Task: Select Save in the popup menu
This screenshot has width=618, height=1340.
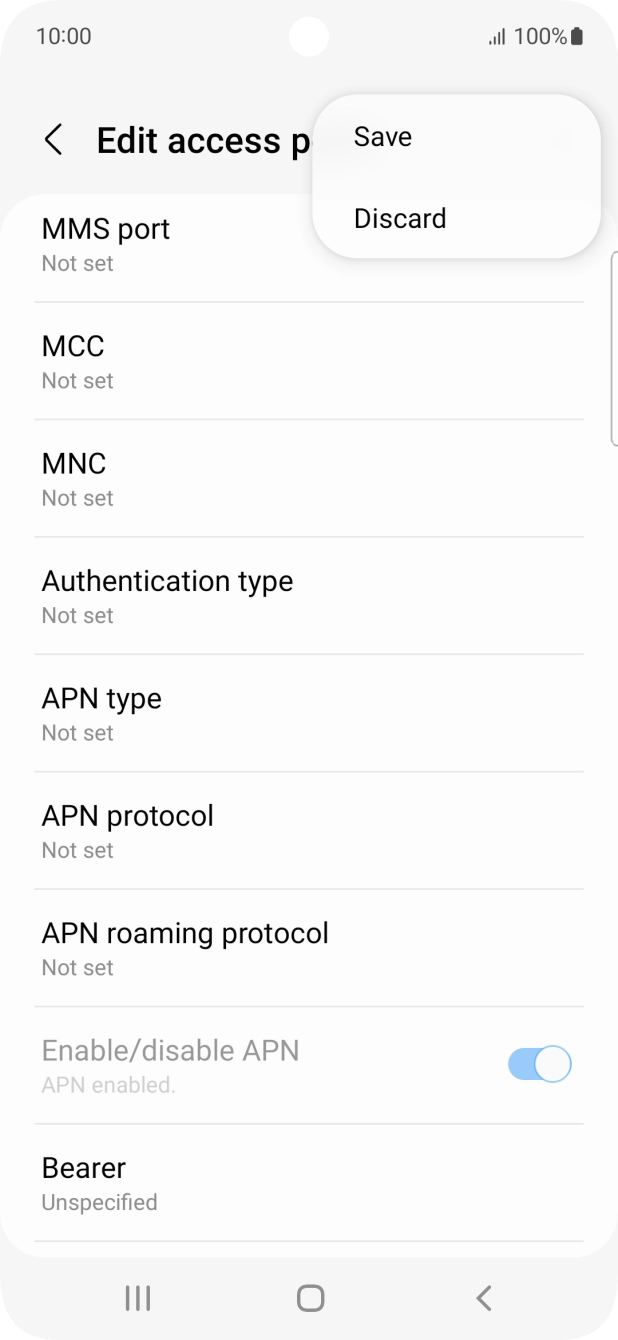Action: [383, 137]
